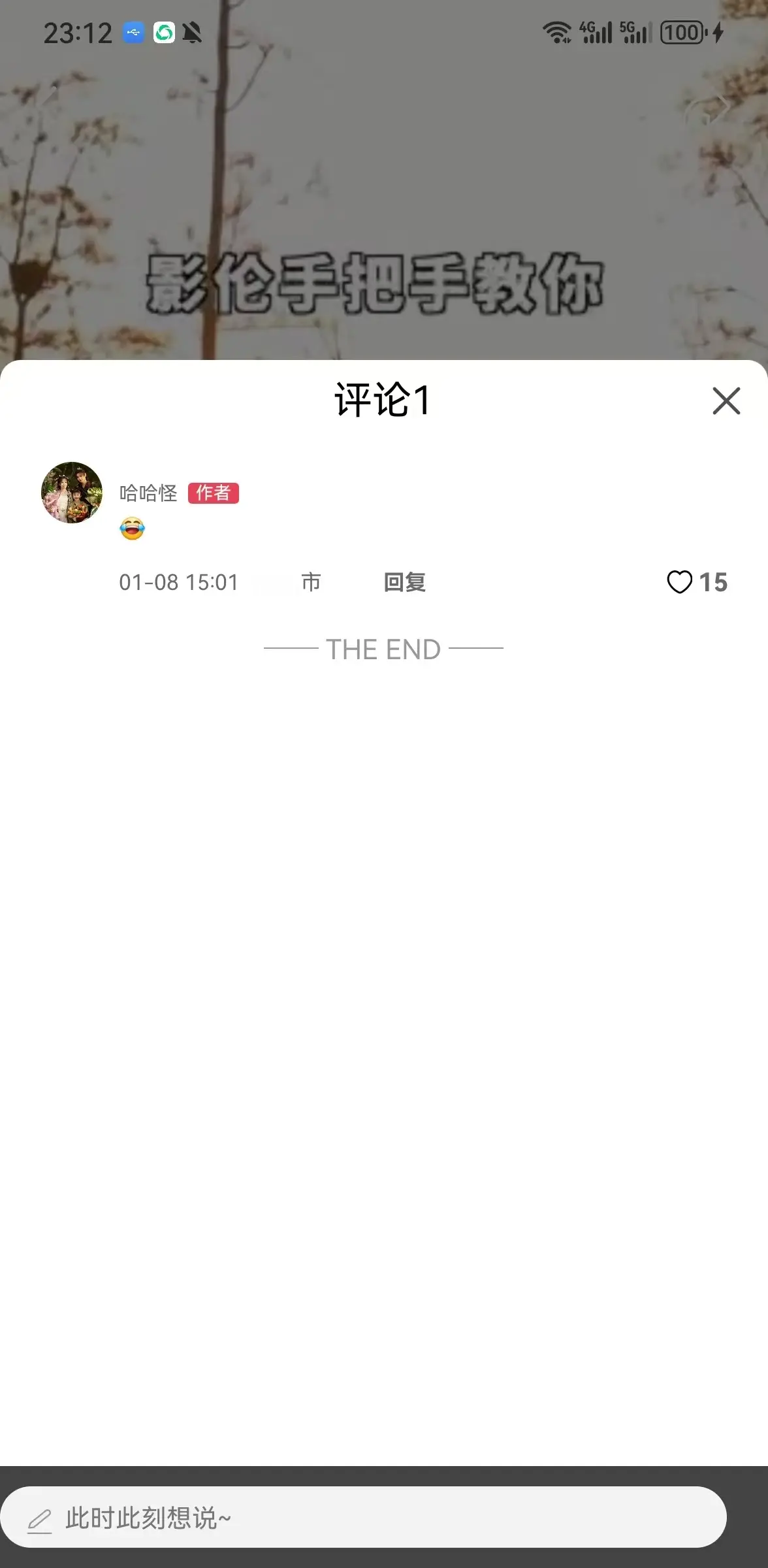The height and width of the screenshot is (1568, 768).
Task: Like 哈哈怪's comment
Action: [680, 581]
